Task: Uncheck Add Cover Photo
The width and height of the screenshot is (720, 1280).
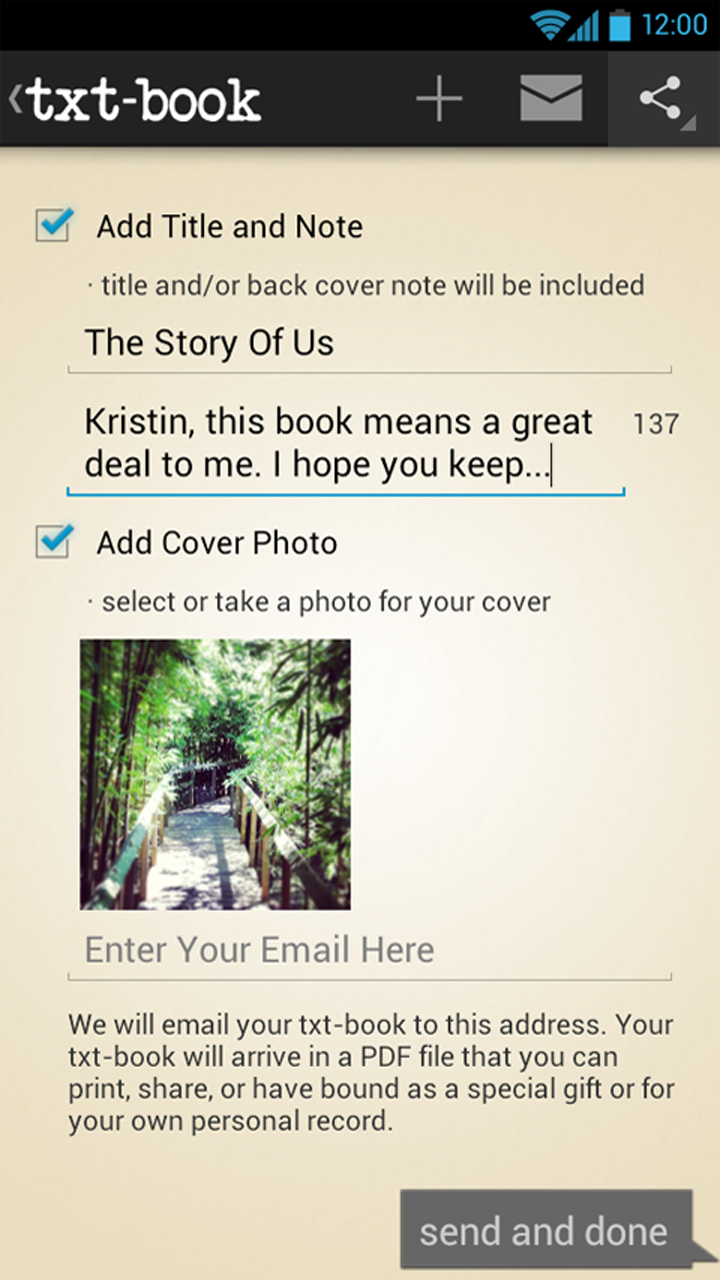Action: coord(53,542)
